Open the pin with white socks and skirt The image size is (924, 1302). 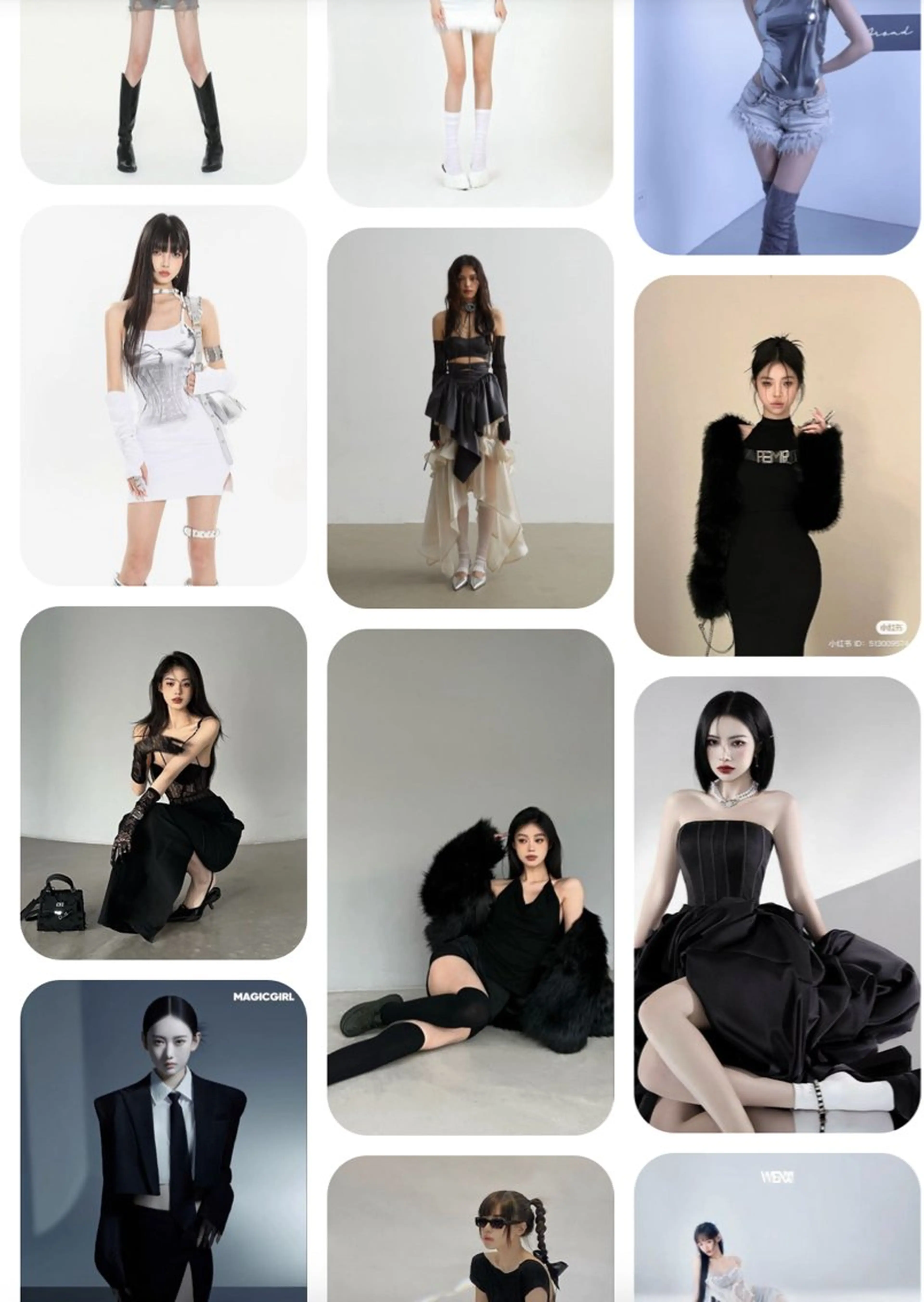470,102
